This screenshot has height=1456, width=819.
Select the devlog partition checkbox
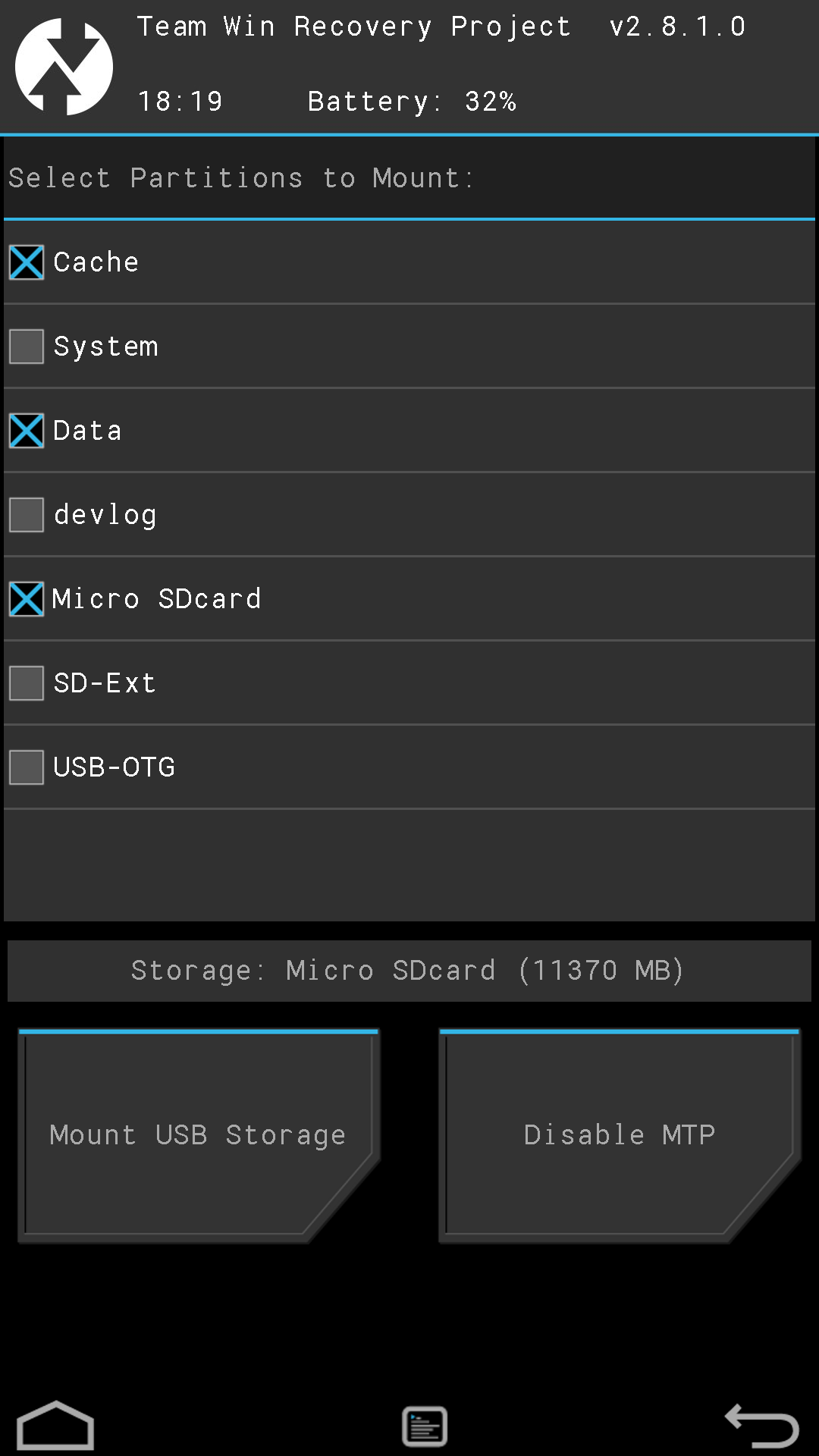(27, 515)
